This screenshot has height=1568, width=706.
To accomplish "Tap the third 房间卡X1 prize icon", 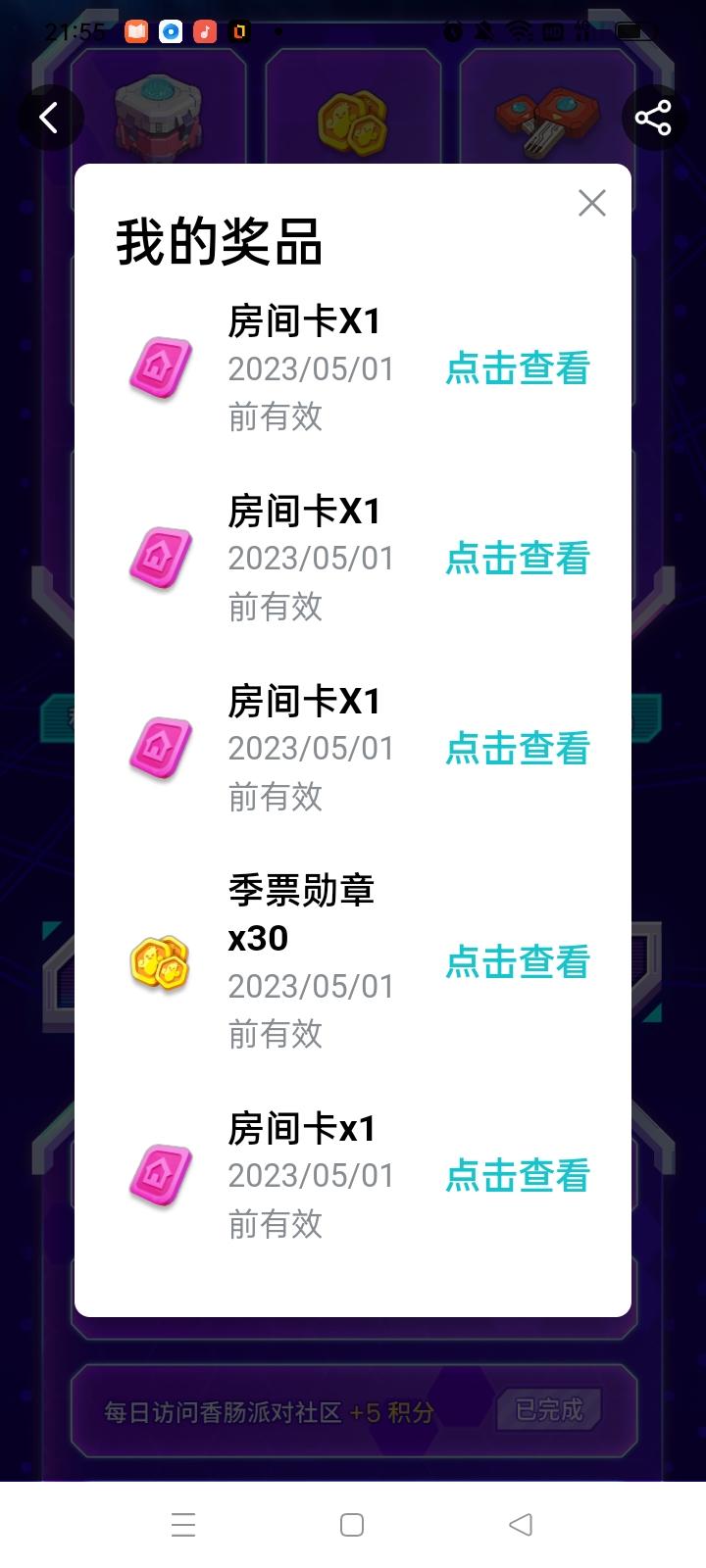I will tap(160, 749).
